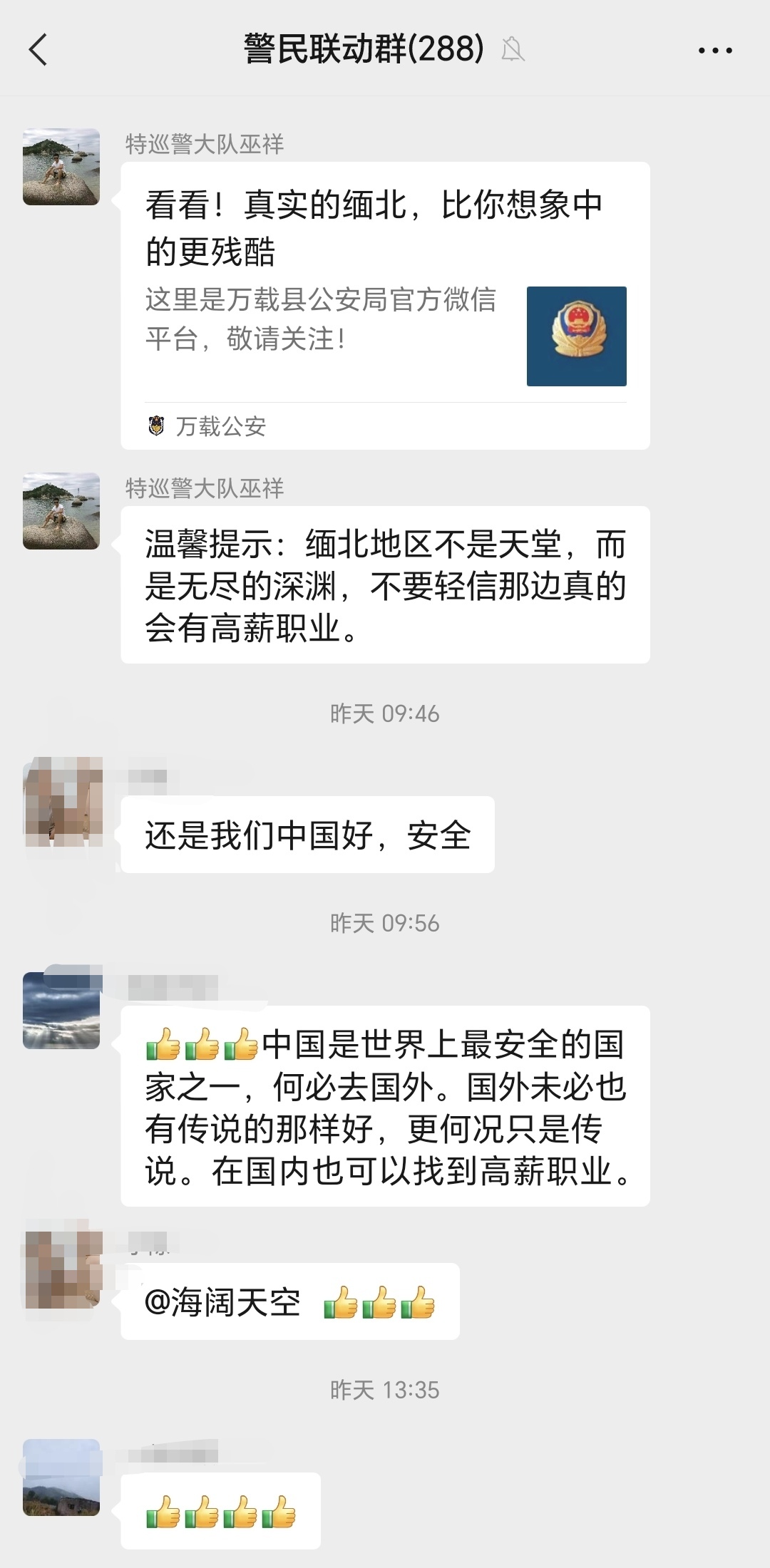View 特巡警大队巫祥's avatar beside the article card

point(61,167)
